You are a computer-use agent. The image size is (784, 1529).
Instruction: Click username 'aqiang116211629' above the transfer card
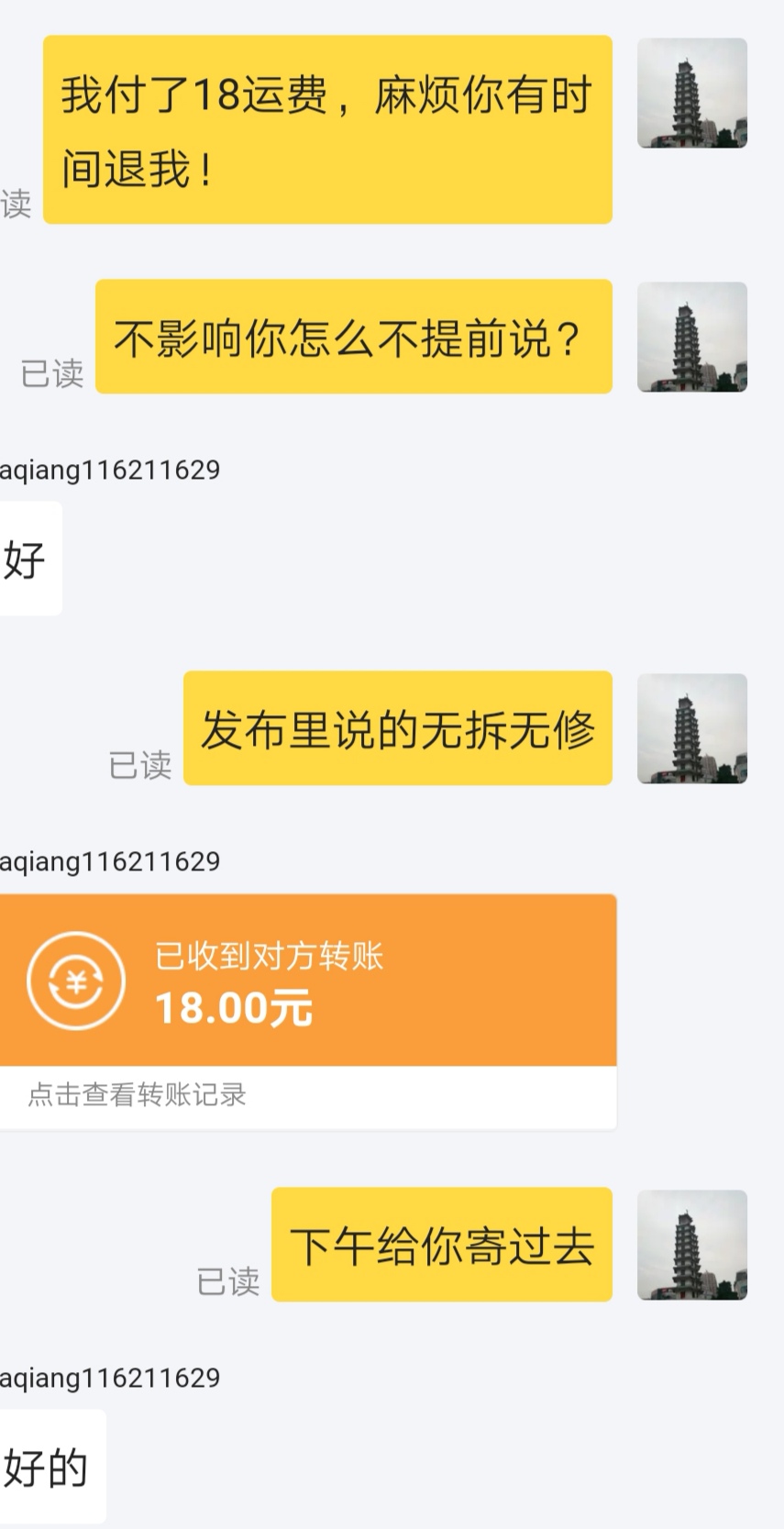(x=110, y=860)
